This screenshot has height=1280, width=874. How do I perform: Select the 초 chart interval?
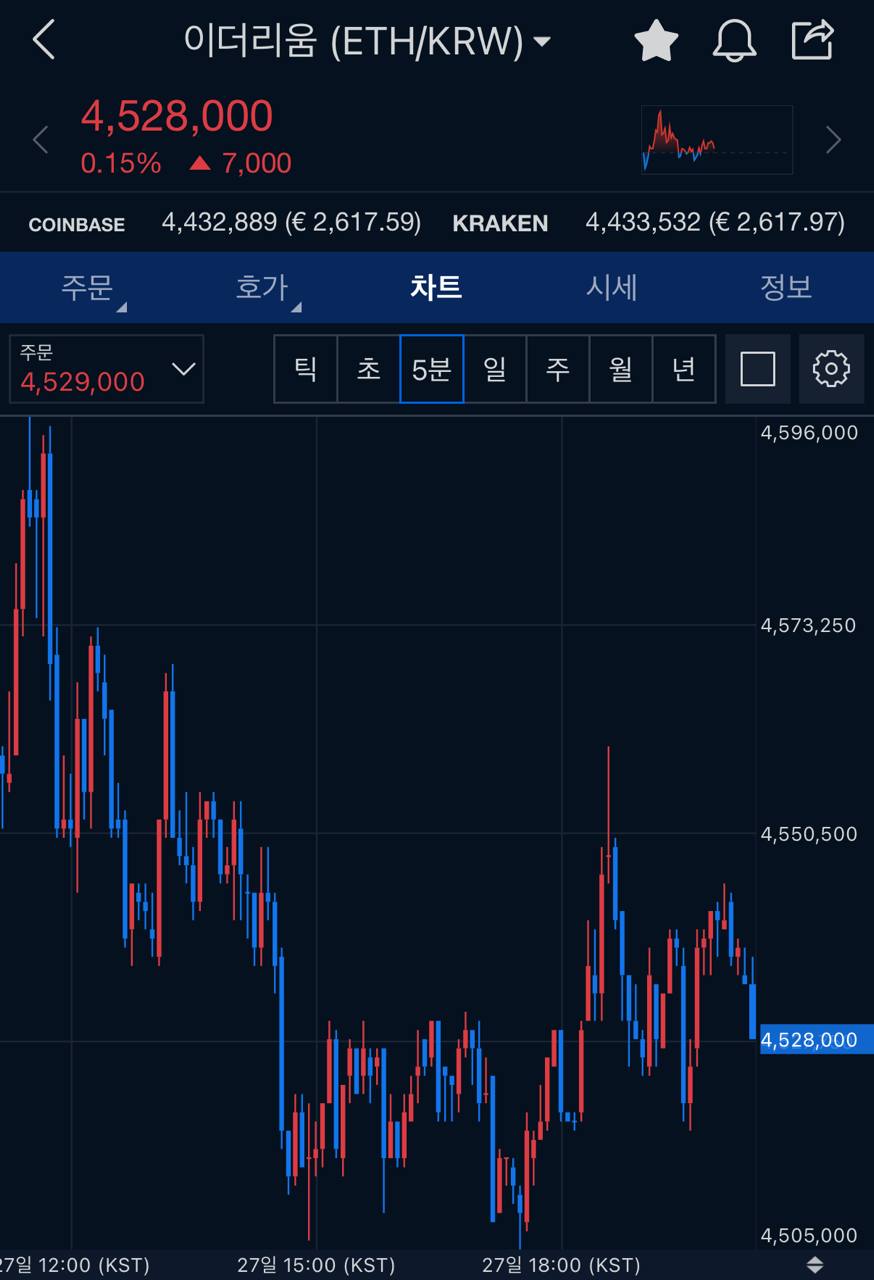pos(369,369)
